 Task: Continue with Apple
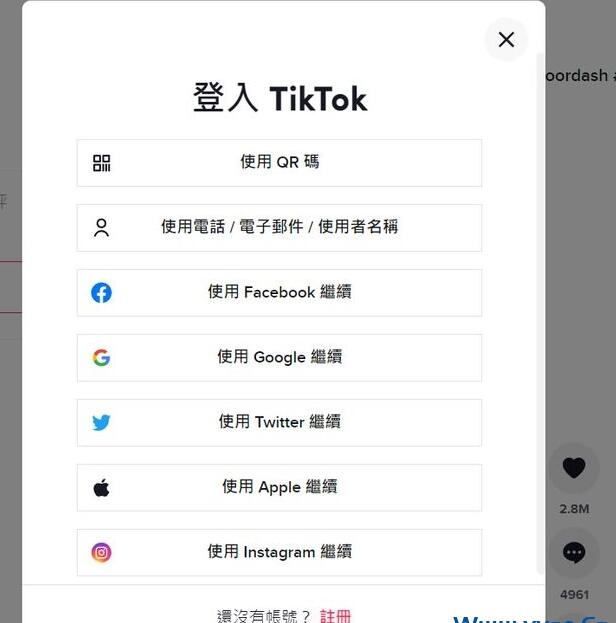point(279,487)
